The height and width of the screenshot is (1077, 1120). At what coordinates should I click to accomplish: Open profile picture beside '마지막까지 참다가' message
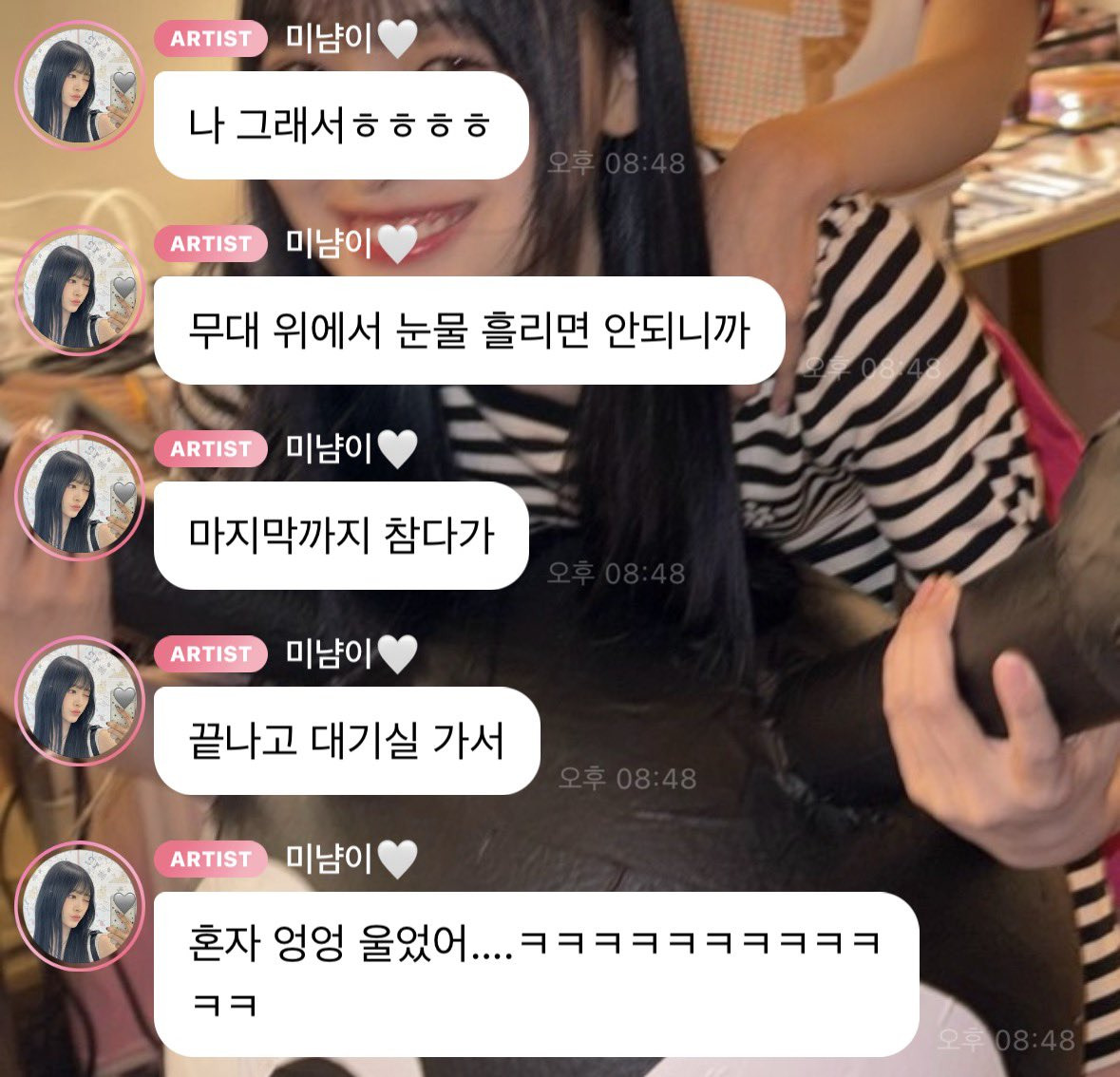click(80, 496)
